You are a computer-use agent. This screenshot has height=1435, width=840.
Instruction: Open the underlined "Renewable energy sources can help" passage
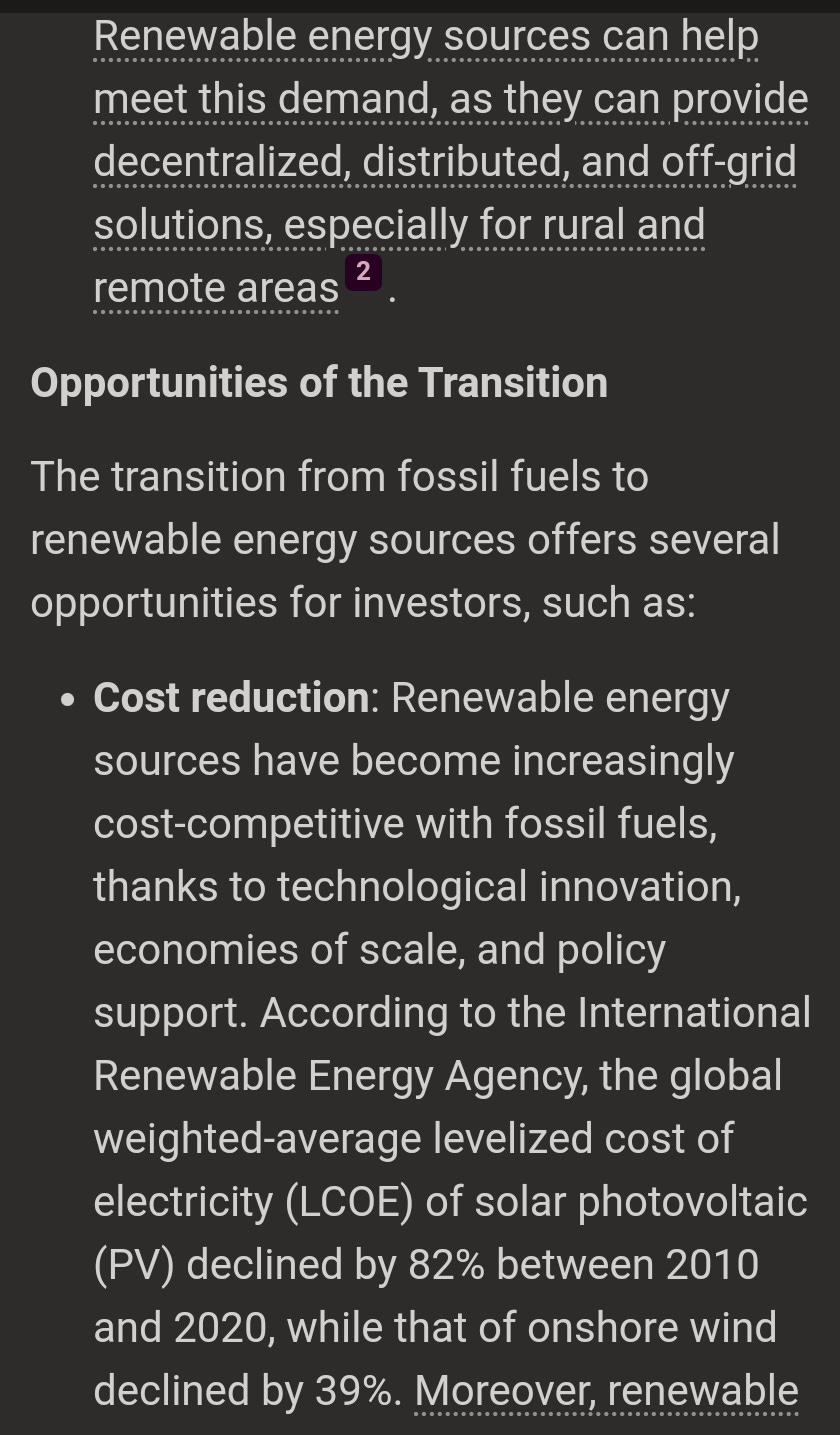click(425, 38)
